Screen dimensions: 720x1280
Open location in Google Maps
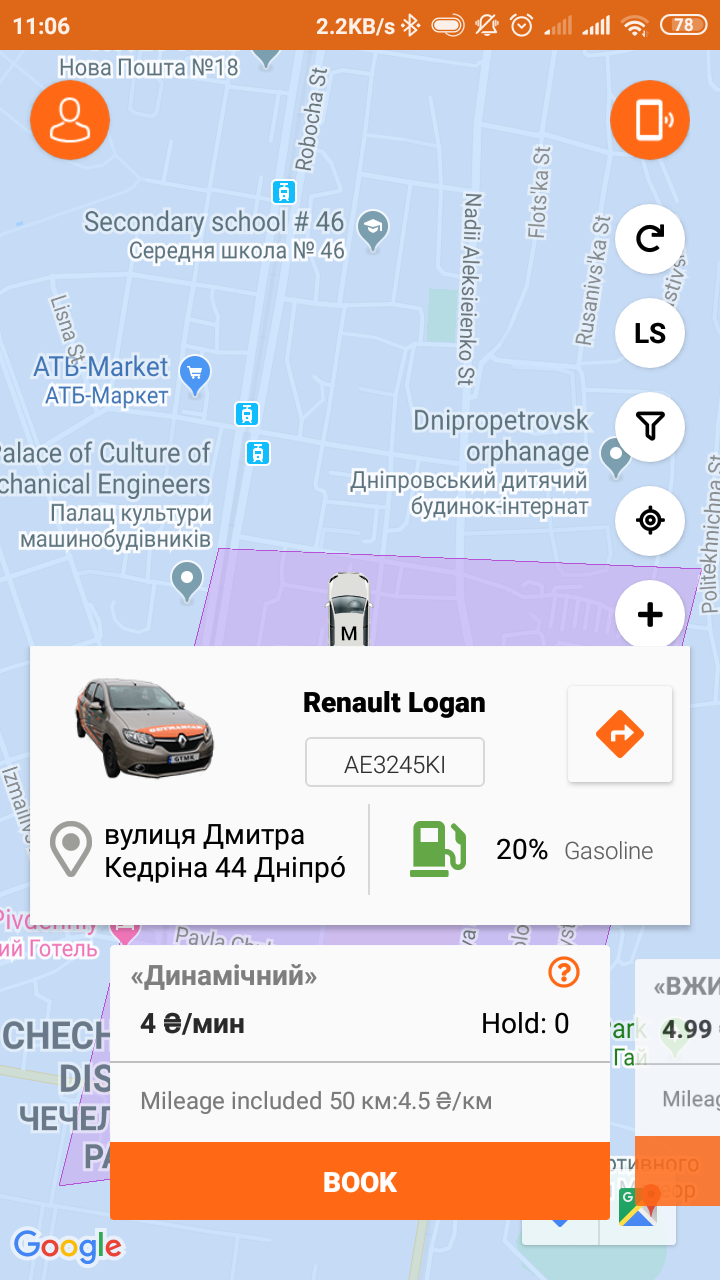[x=638, y=1209]
